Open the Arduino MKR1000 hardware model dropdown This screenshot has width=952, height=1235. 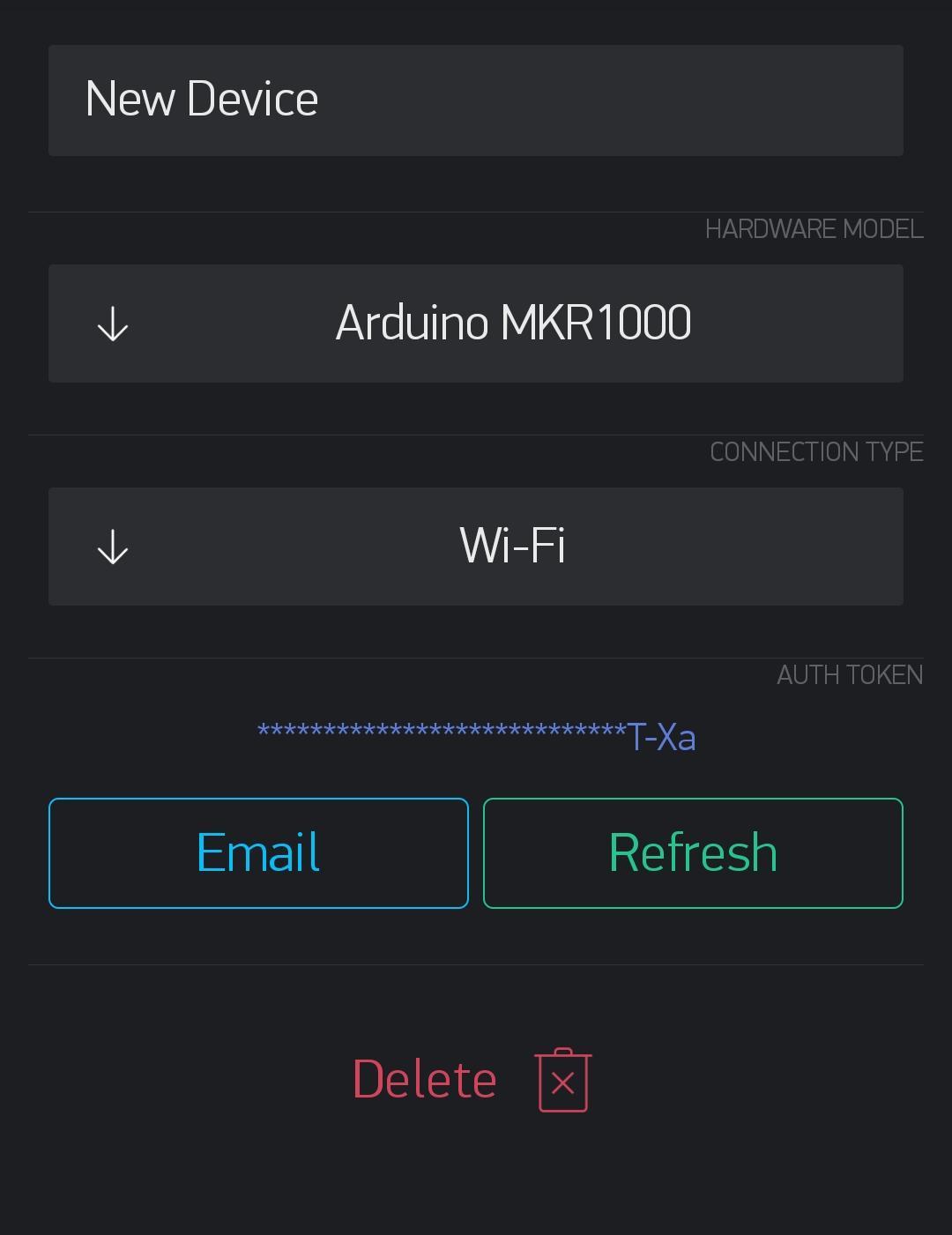[475, 324]
